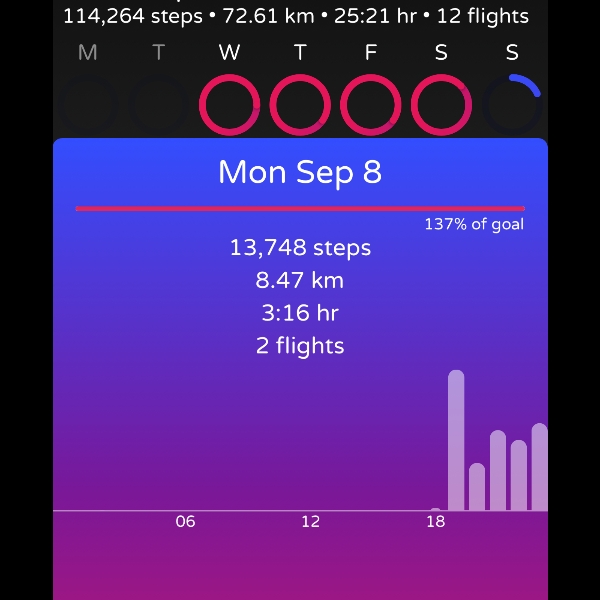
Task: Open the Mon Sep 8 day card
Action: point(300,172)
